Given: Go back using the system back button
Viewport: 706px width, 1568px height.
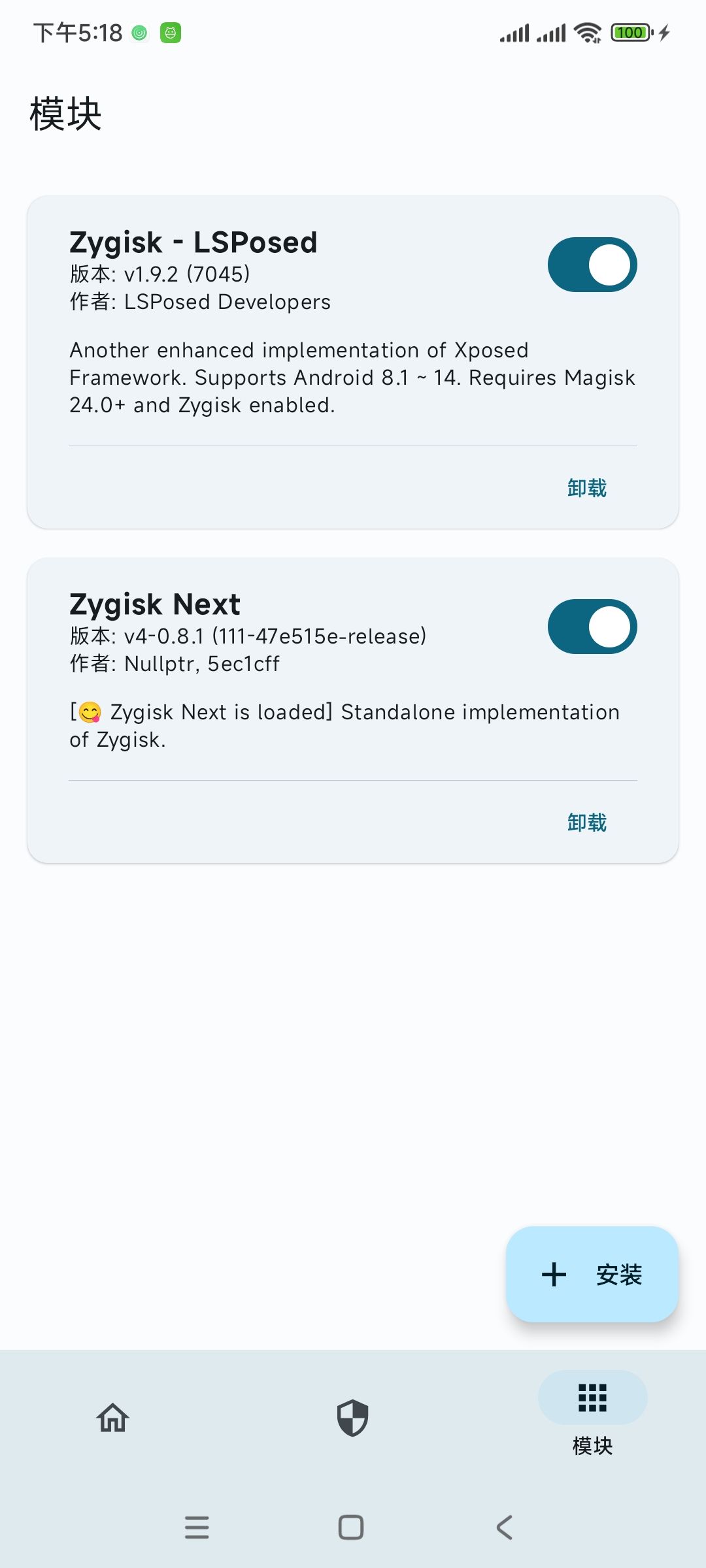Looking at the screenshot, I should point(505,1527).
